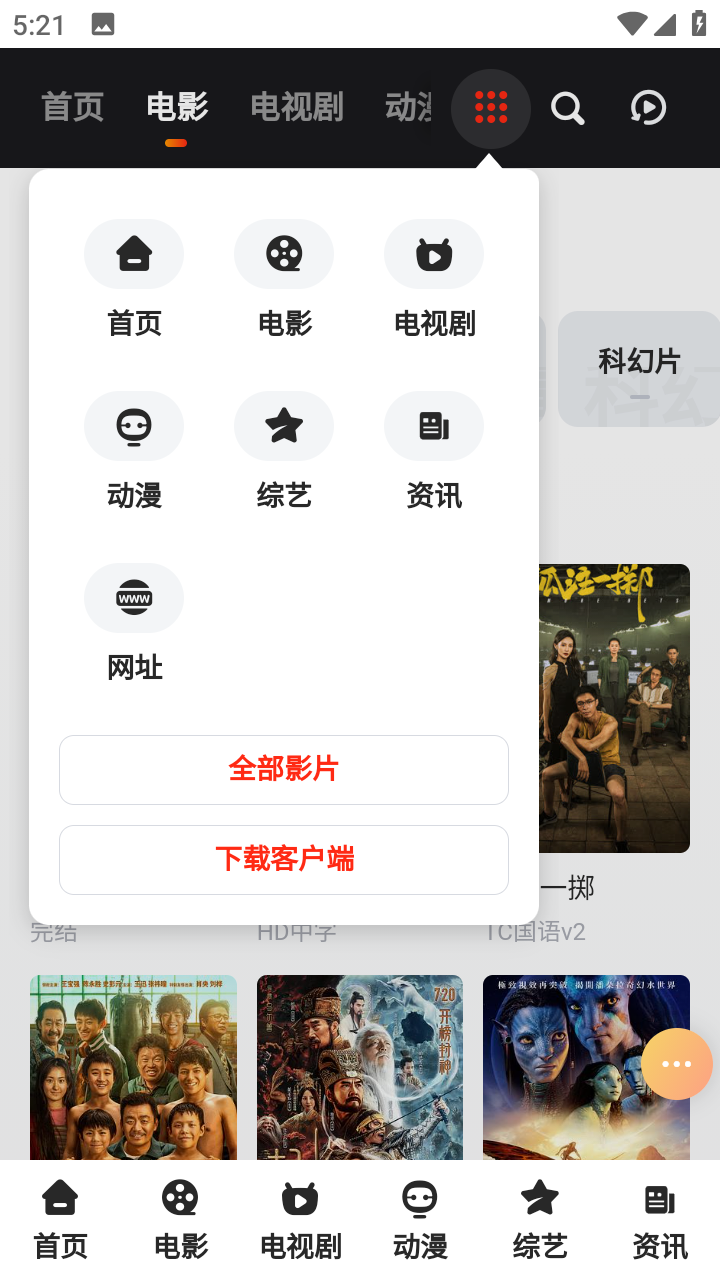Open the watch history icon
The height and width of the screenshot is (1280, 720).
tap(648, 108)
